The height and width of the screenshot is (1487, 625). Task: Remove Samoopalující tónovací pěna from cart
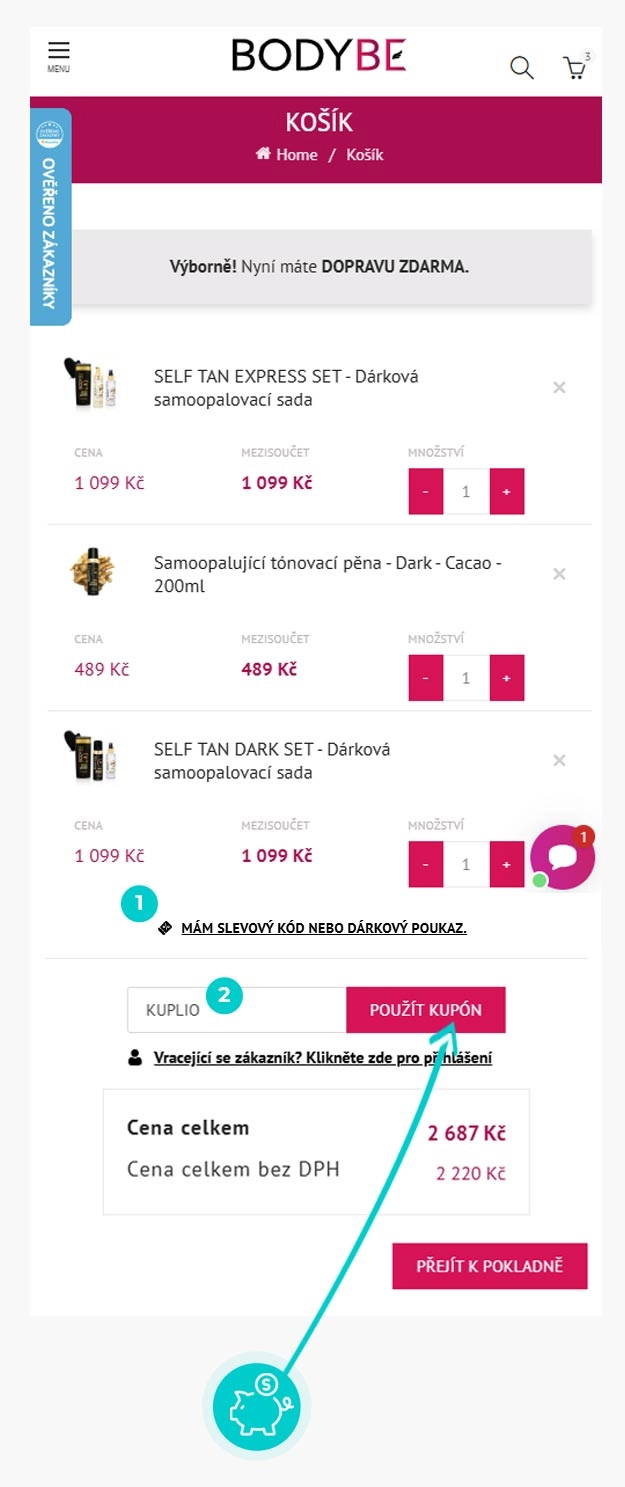[559, 573]
